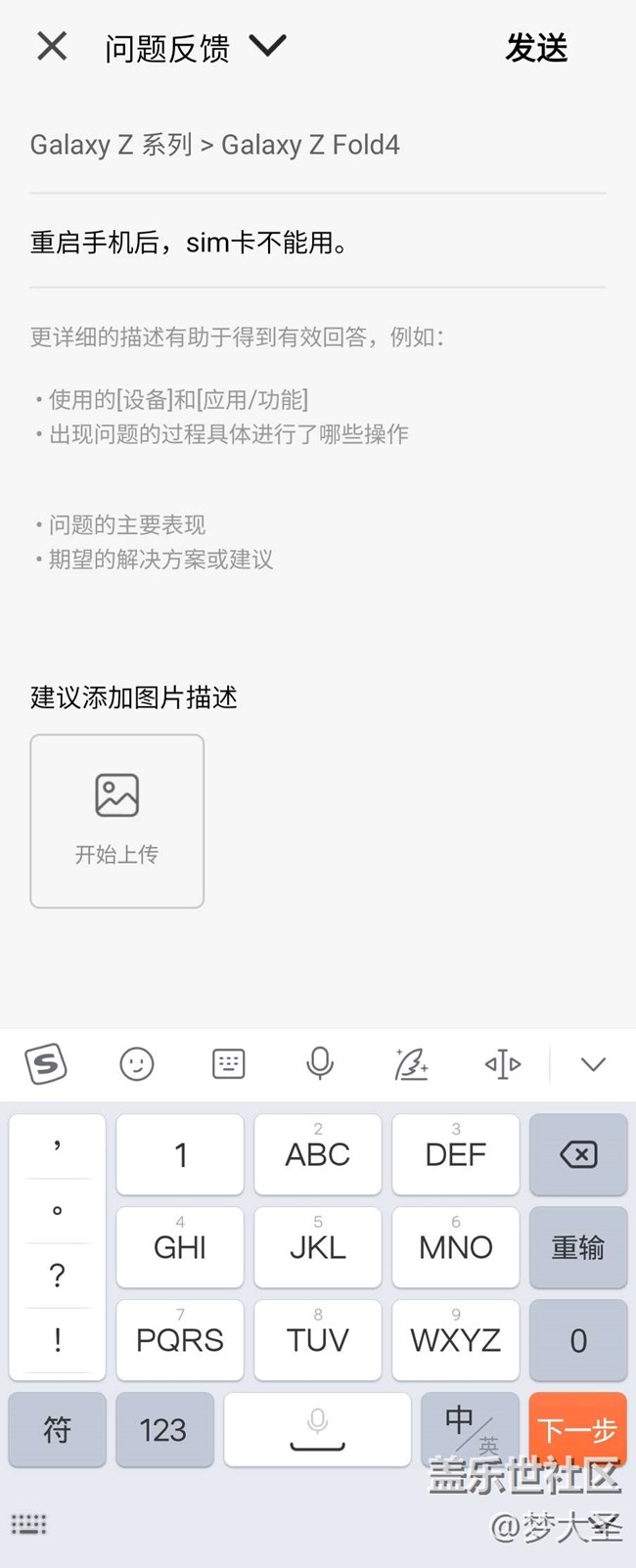The image size is (636, 1568).
Task: Open the emoji panel on keyboard toolbar
Action: pos(137,1063)
